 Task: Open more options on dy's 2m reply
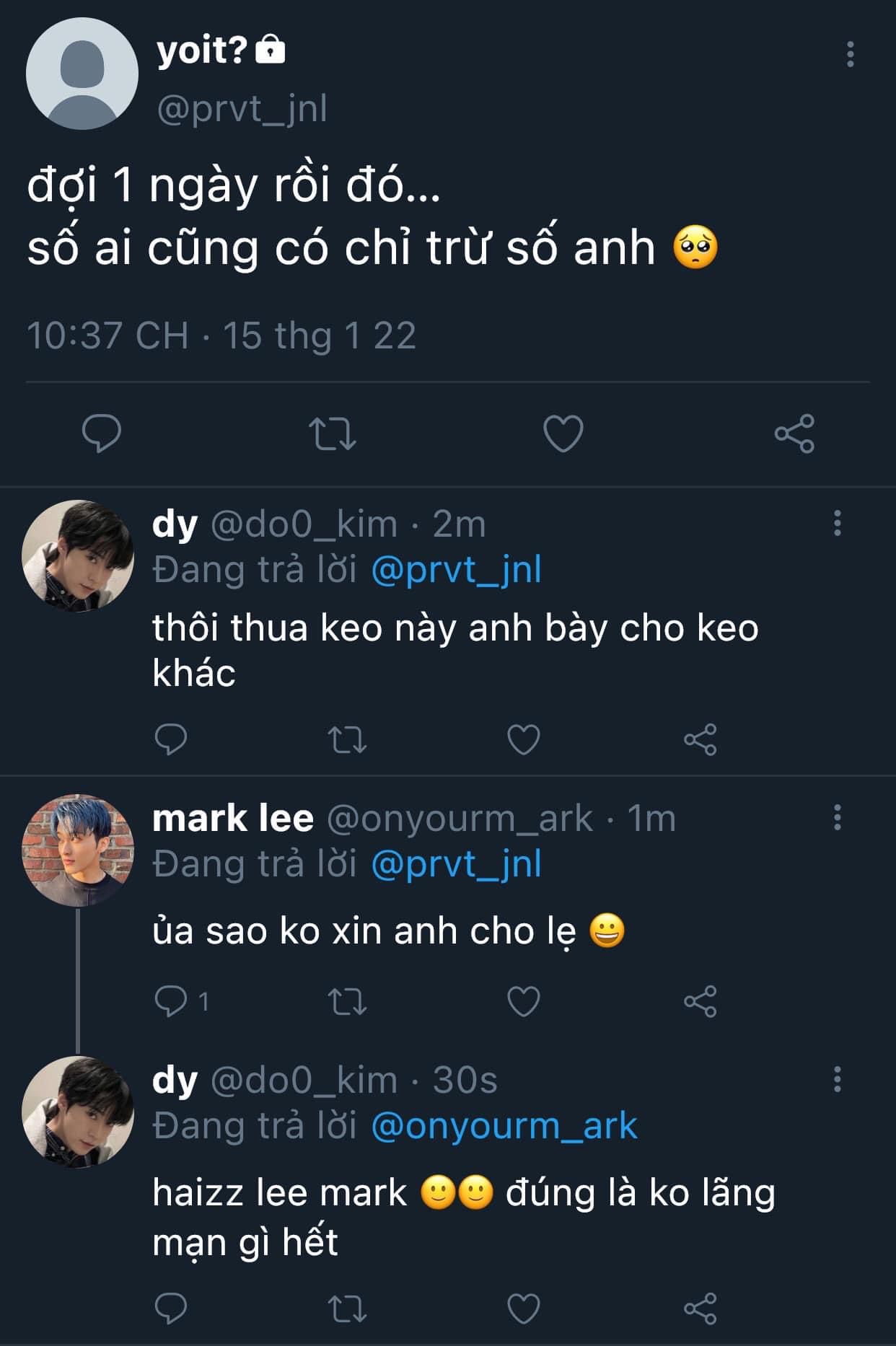tap(837, 523)
